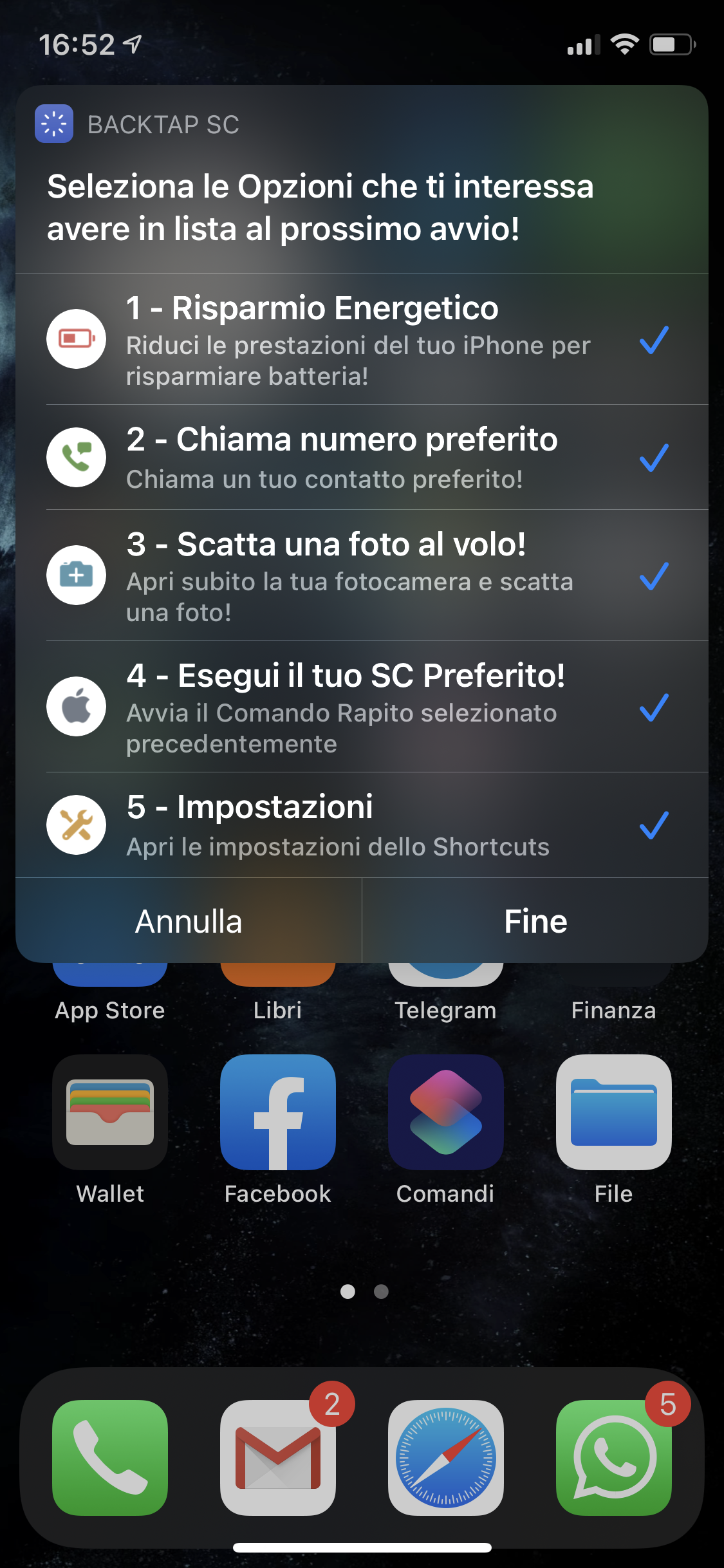Toggle the Impostazioni option
The width and height of the screenshot is (724, 1568).
[362, 825]
